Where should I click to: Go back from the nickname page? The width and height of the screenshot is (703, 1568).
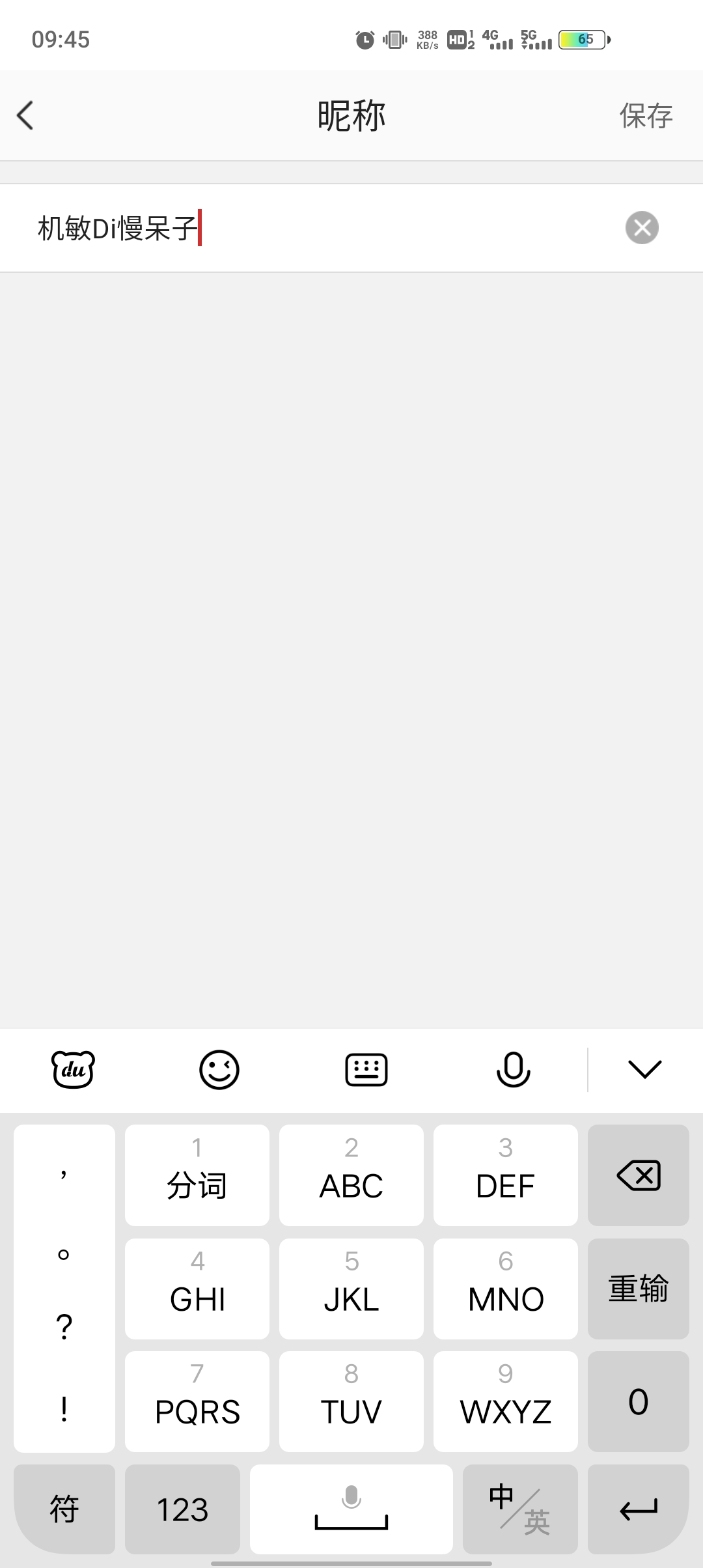[26, 116]
